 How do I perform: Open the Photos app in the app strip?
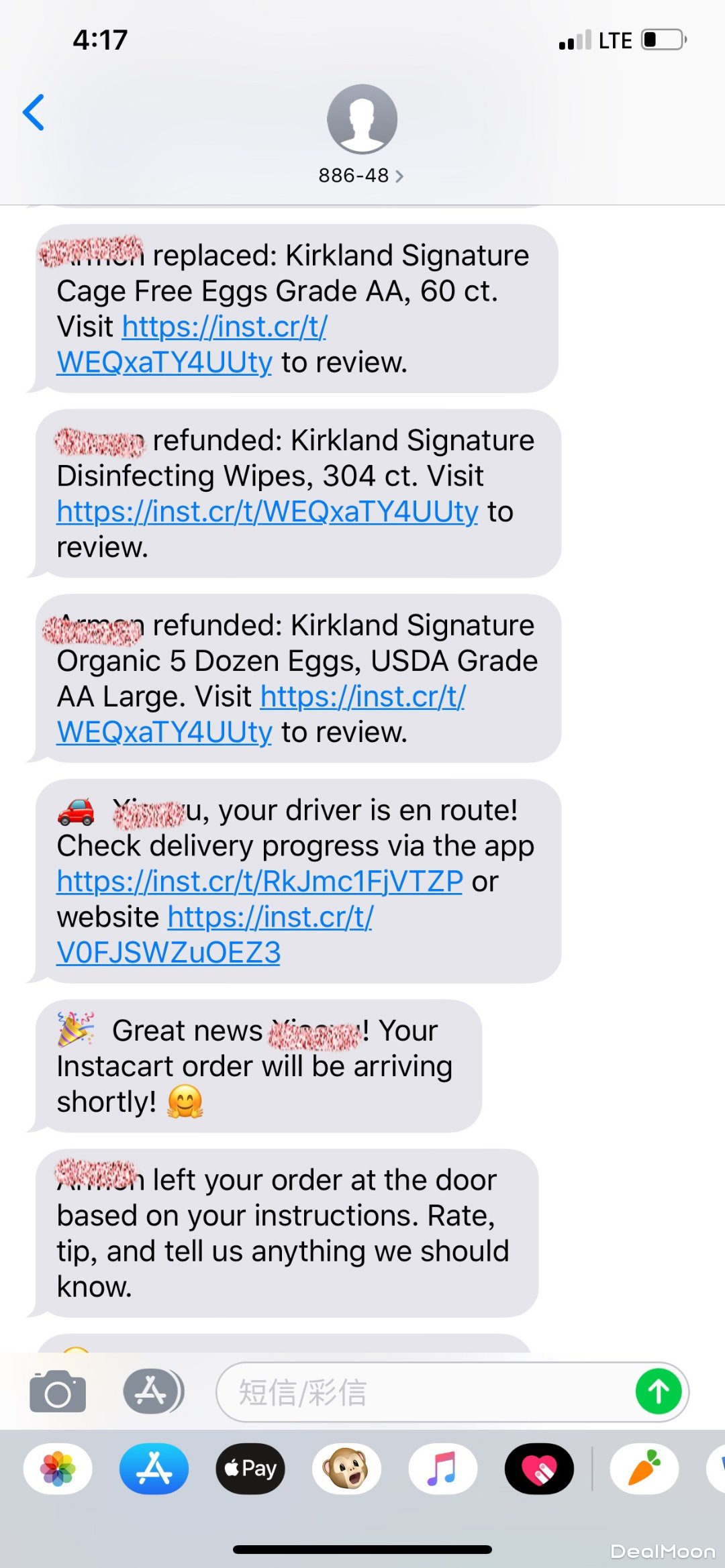pyautogui.click(x=58, y=1469)
